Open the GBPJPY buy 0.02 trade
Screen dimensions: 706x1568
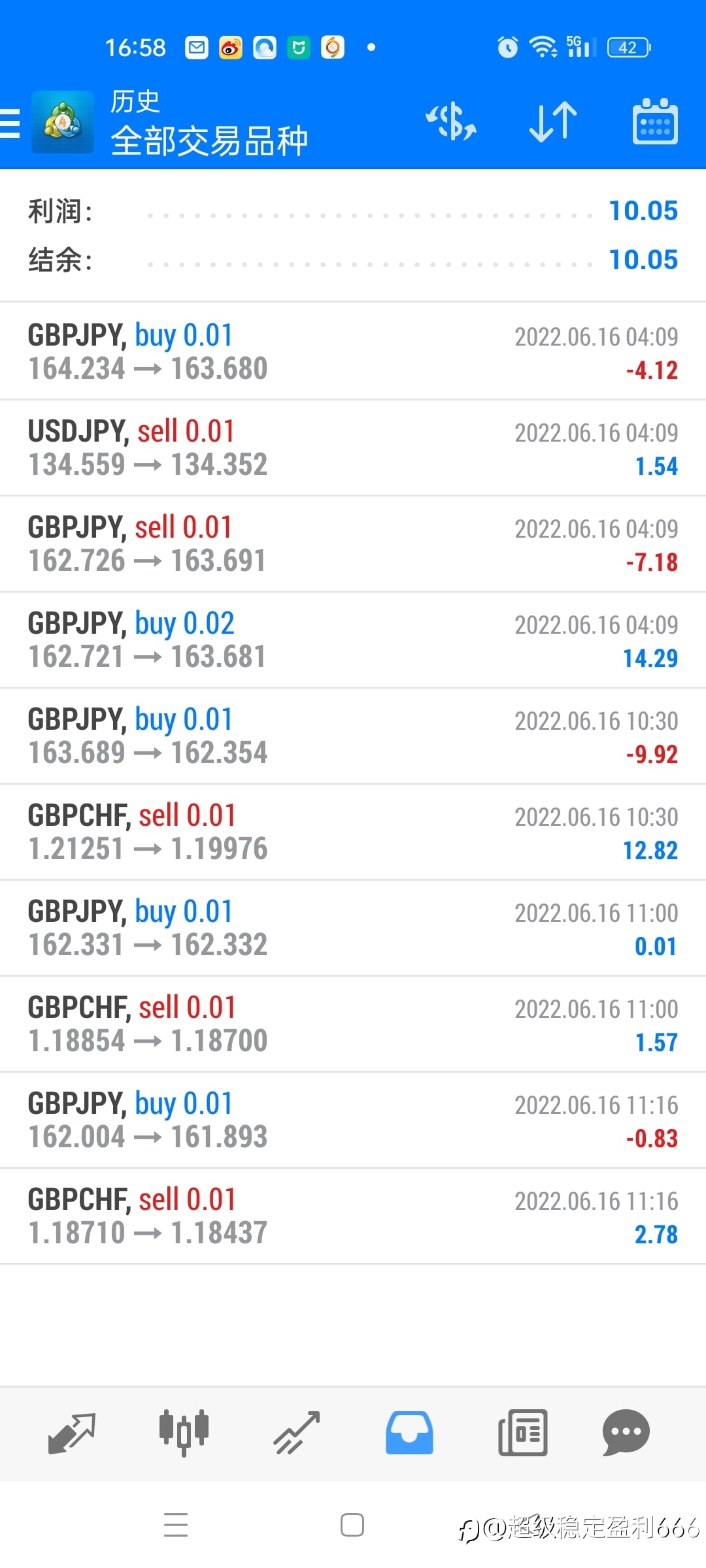353,640
